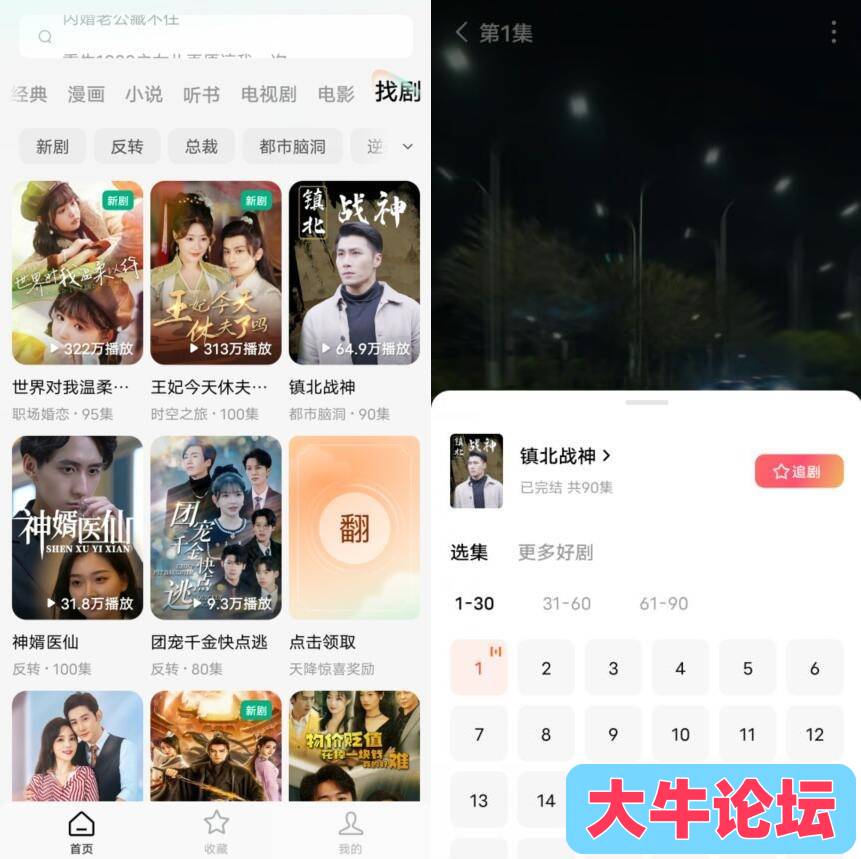The width and height of the screenshot is (861, 859).
Task: Switch to the 电视剧 tab
Action: pyautogui.click(x=268, y=94)
